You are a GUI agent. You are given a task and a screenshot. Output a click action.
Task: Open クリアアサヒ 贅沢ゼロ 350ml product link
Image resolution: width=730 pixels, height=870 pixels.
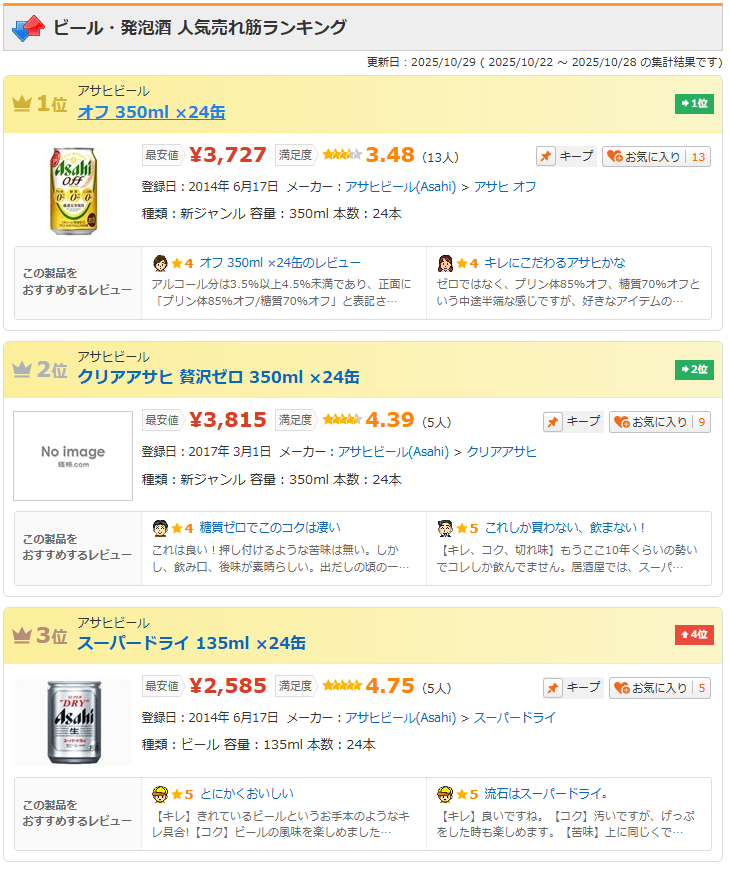[x=218, y=377]
